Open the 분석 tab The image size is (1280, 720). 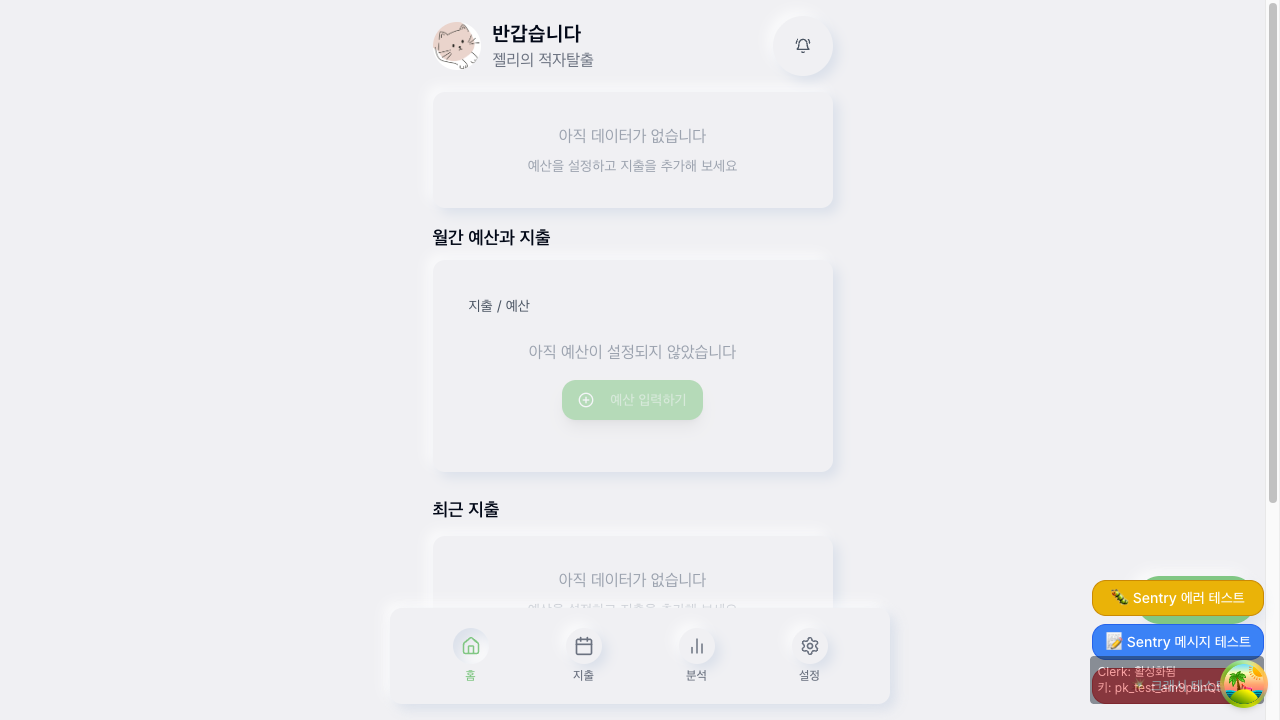coord(697,655)
